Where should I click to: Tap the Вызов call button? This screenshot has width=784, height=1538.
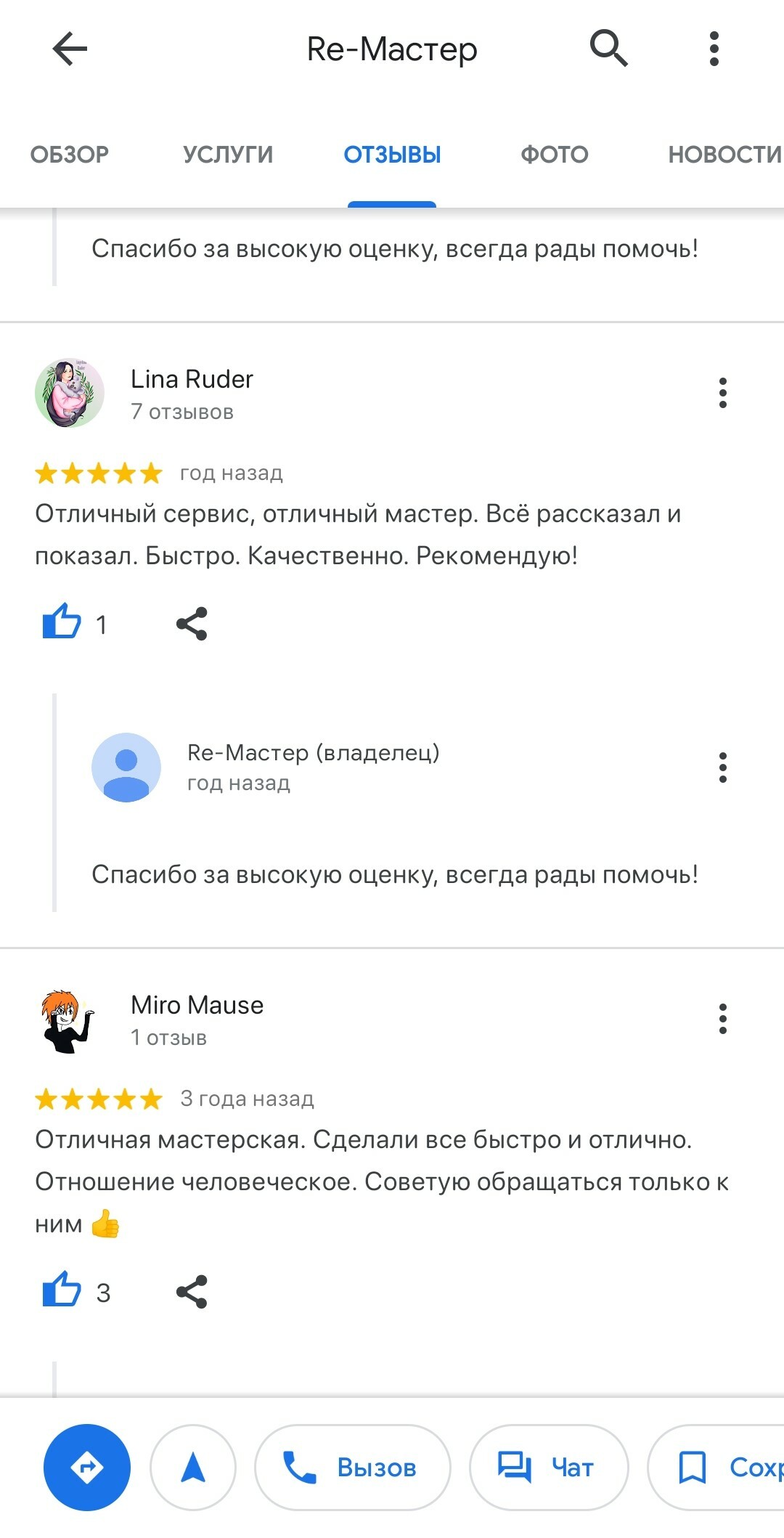coord(353,1468)
